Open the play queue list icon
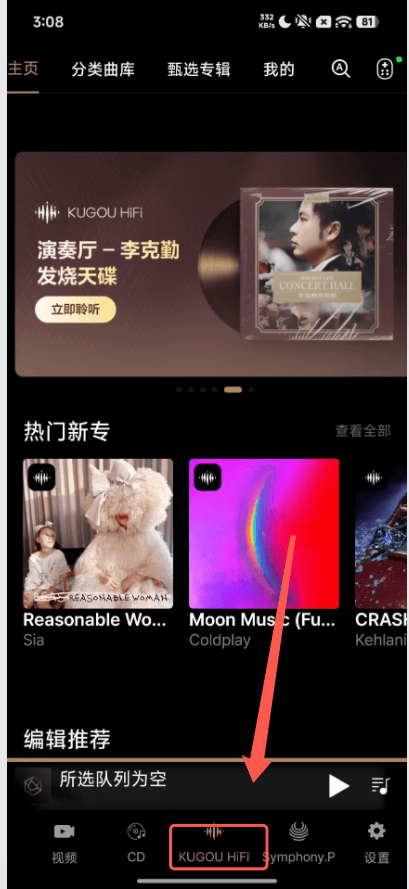This screenshot has height=889, width=409. [381, 785]
